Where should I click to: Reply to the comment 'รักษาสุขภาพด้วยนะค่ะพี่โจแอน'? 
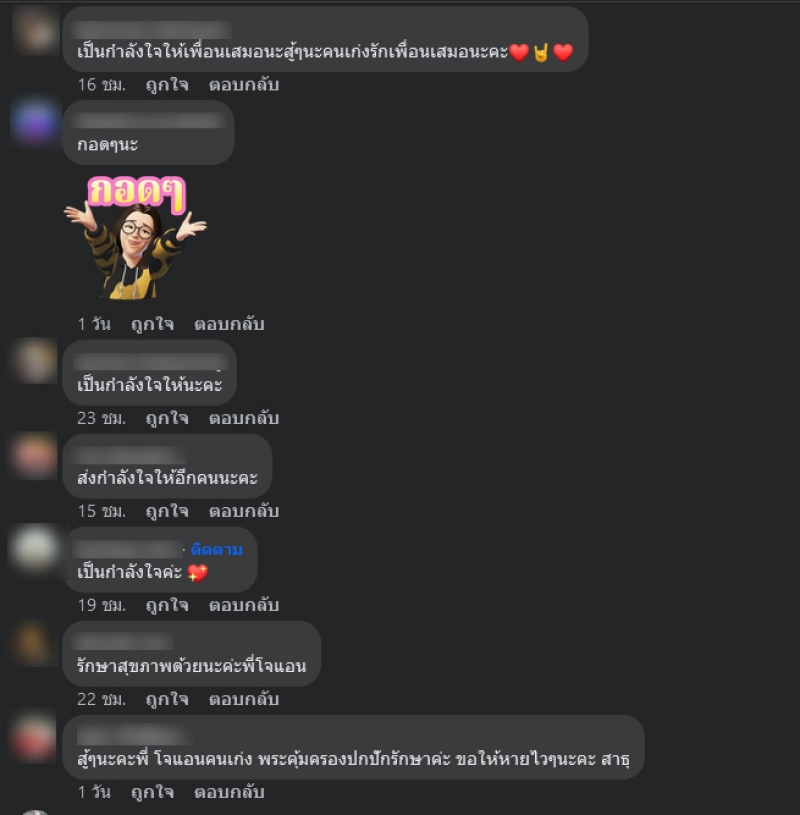[243, 699]
